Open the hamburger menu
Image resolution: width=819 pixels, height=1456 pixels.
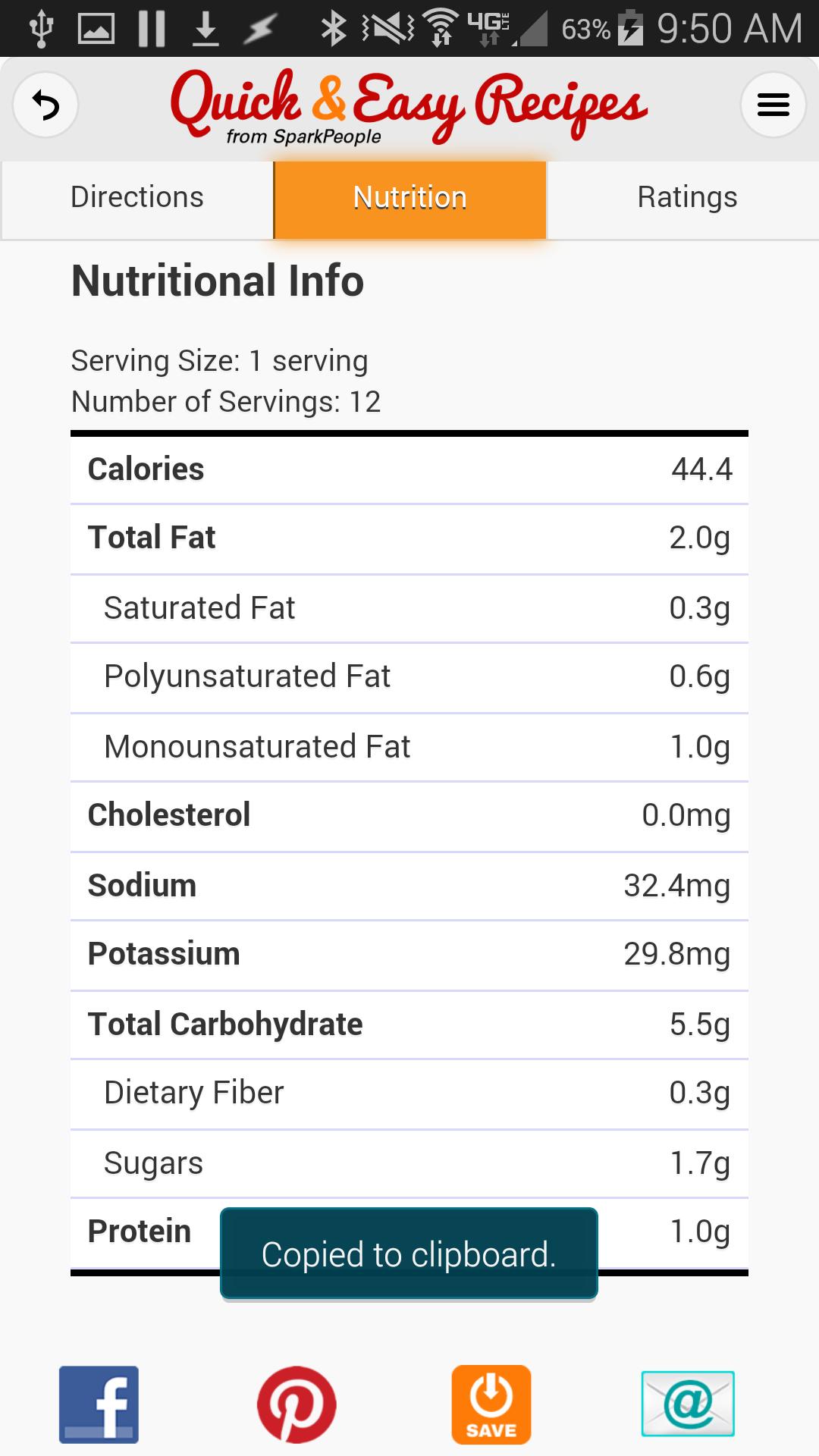tap(773, 105)
